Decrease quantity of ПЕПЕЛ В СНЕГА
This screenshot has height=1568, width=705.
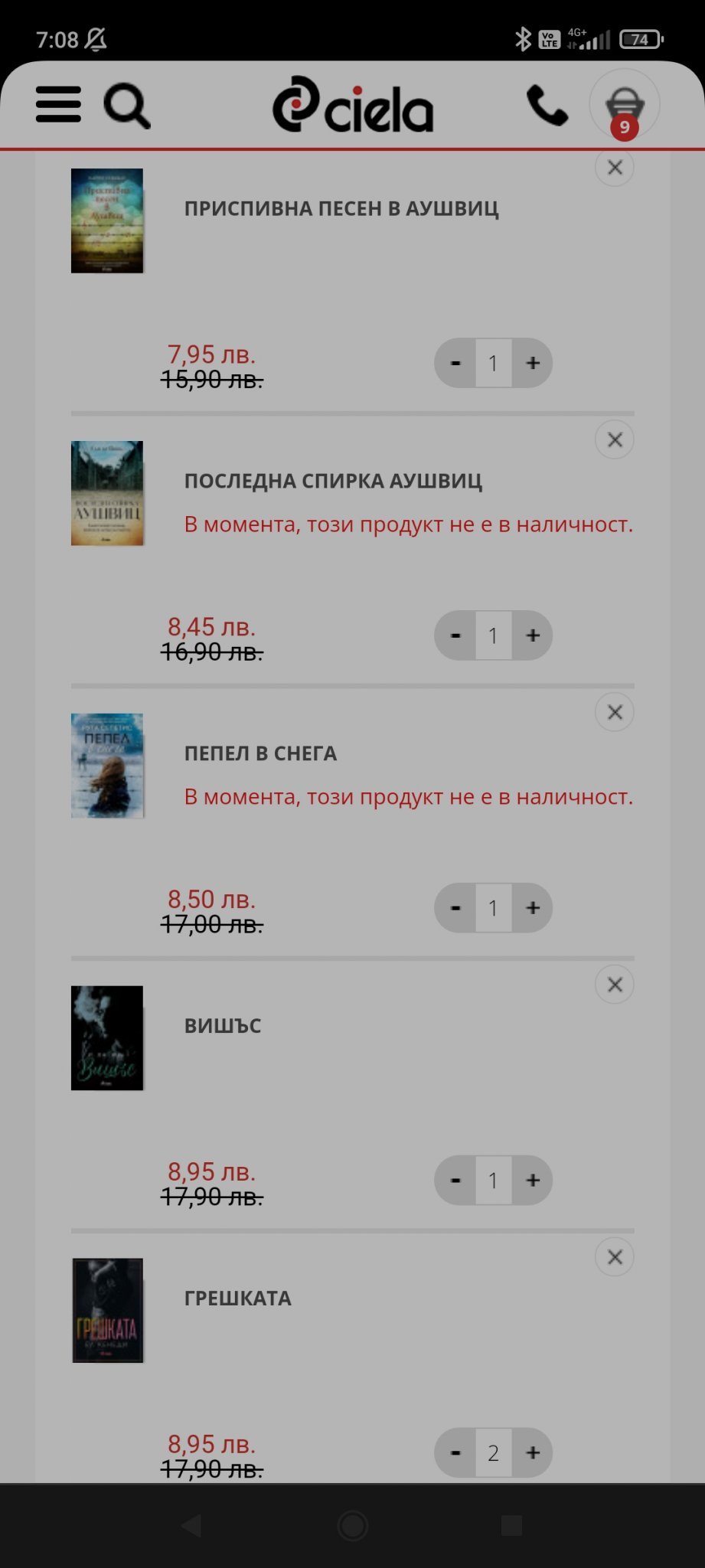click(455, 908)
